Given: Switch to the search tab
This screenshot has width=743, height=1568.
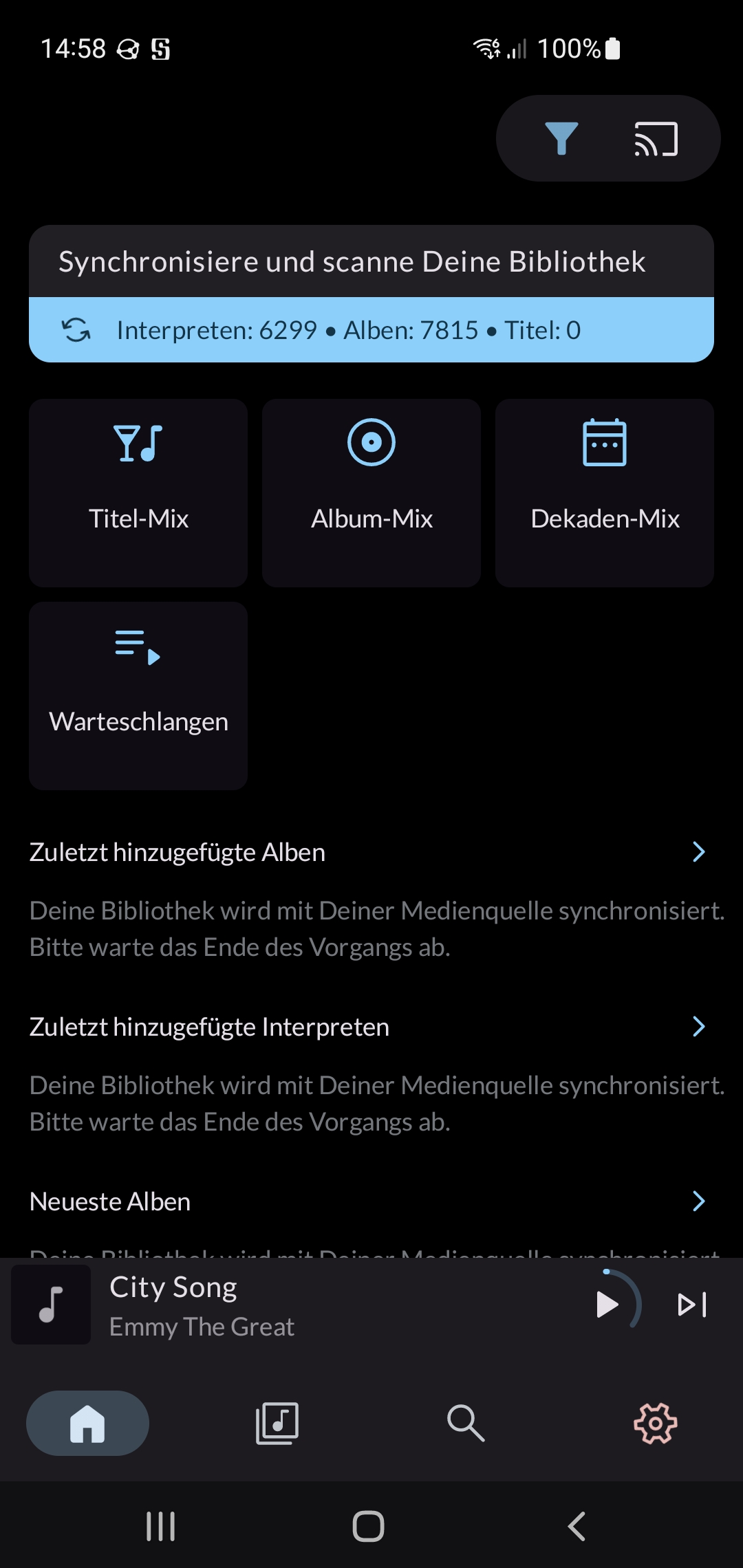Looking at the screenshot, I should (x=466, y=1423).
